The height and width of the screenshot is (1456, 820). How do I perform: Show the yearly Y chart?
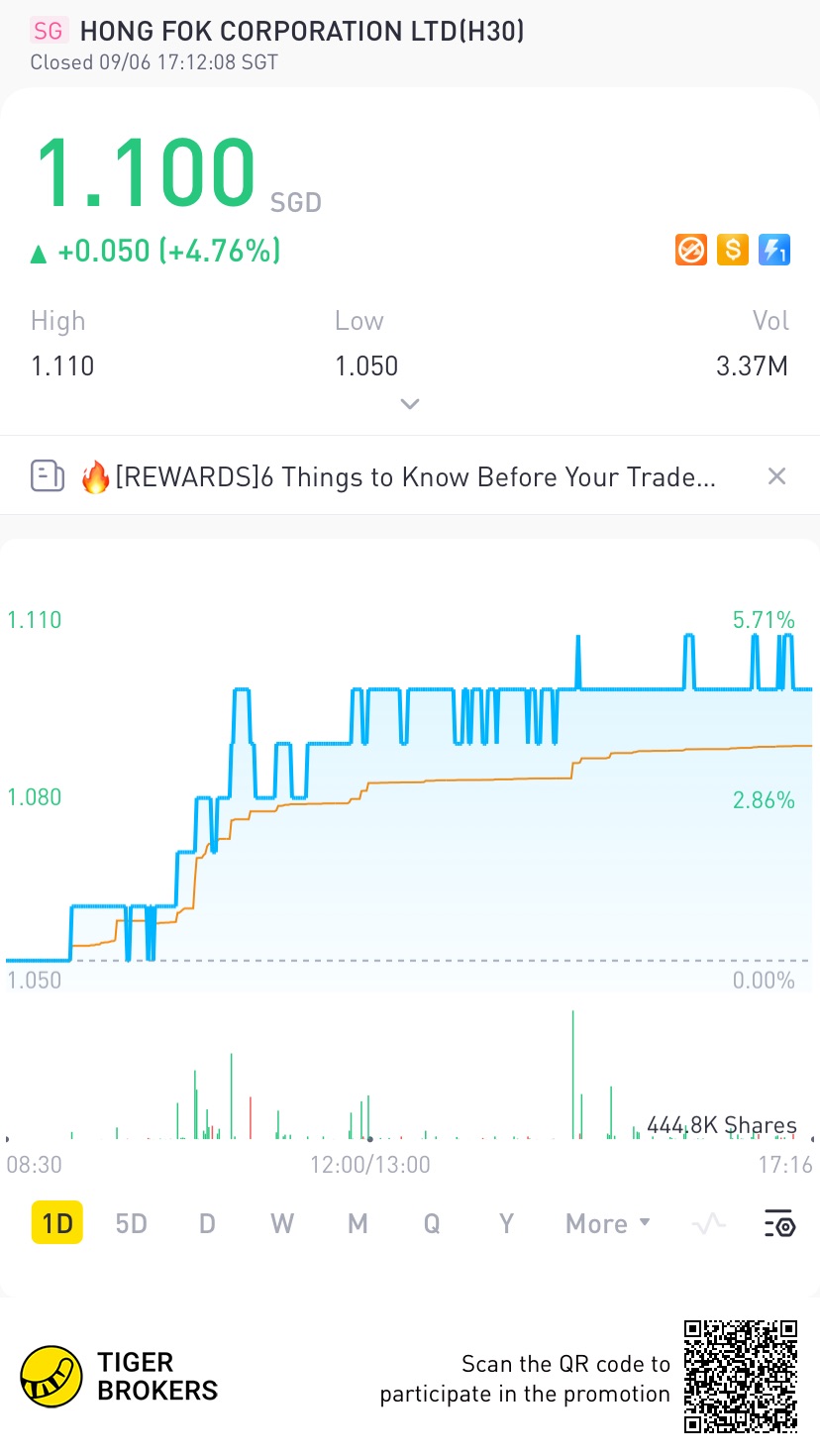point(506,1223)
